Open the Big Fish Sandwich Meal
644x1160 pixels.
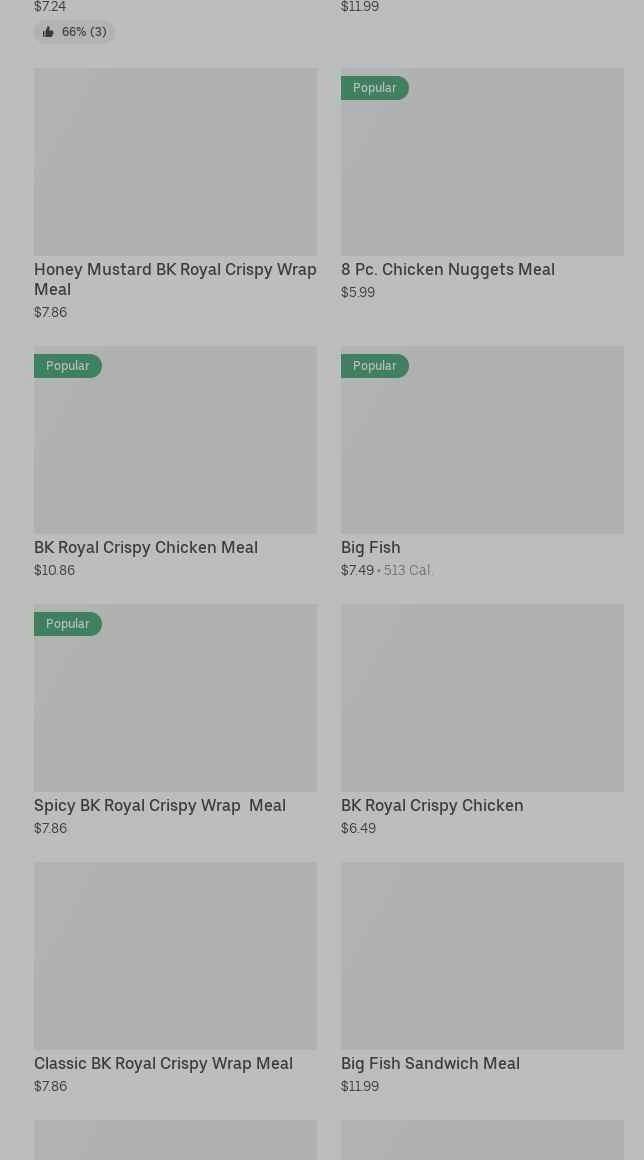[482, 956]
